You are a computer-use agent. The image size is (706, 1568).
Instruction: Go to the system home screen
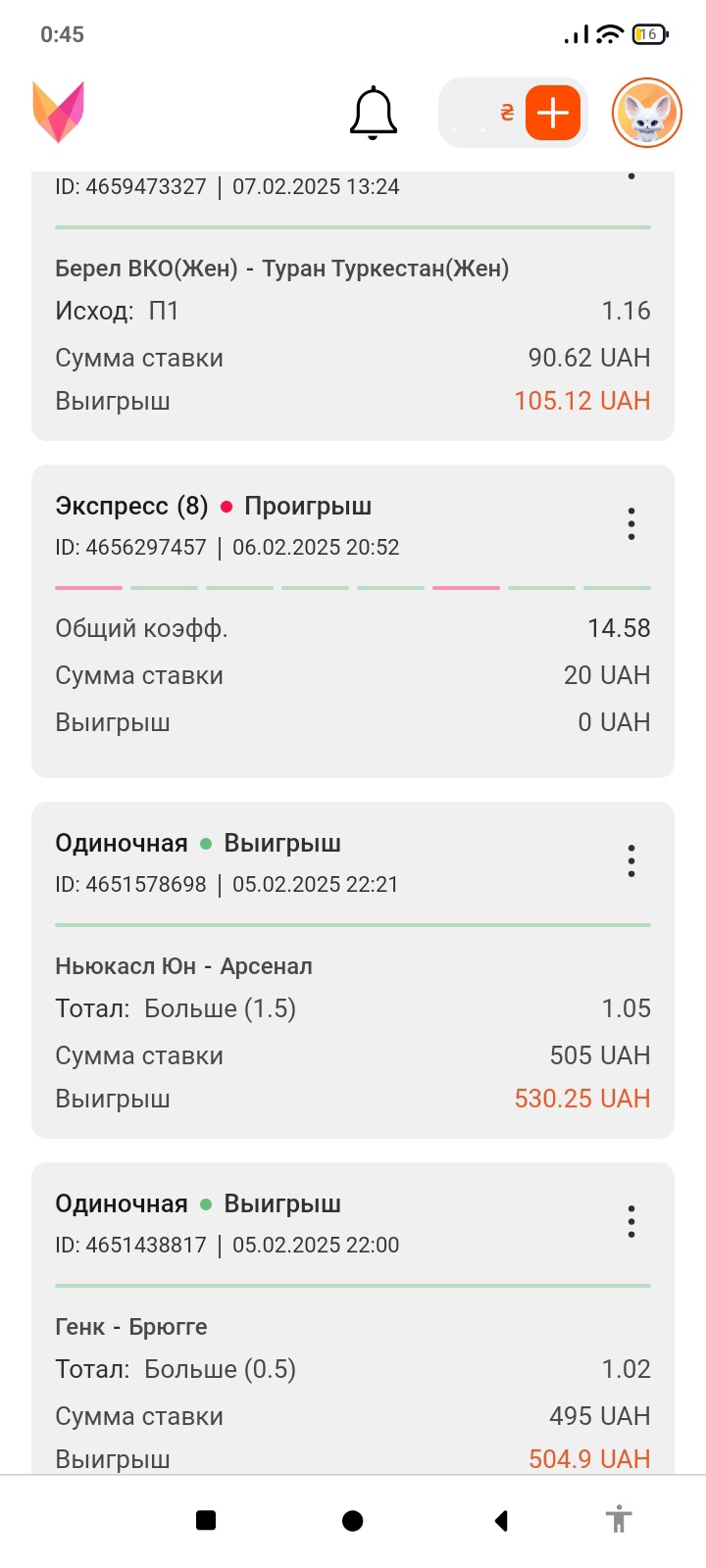click(x=353, y=1520)
